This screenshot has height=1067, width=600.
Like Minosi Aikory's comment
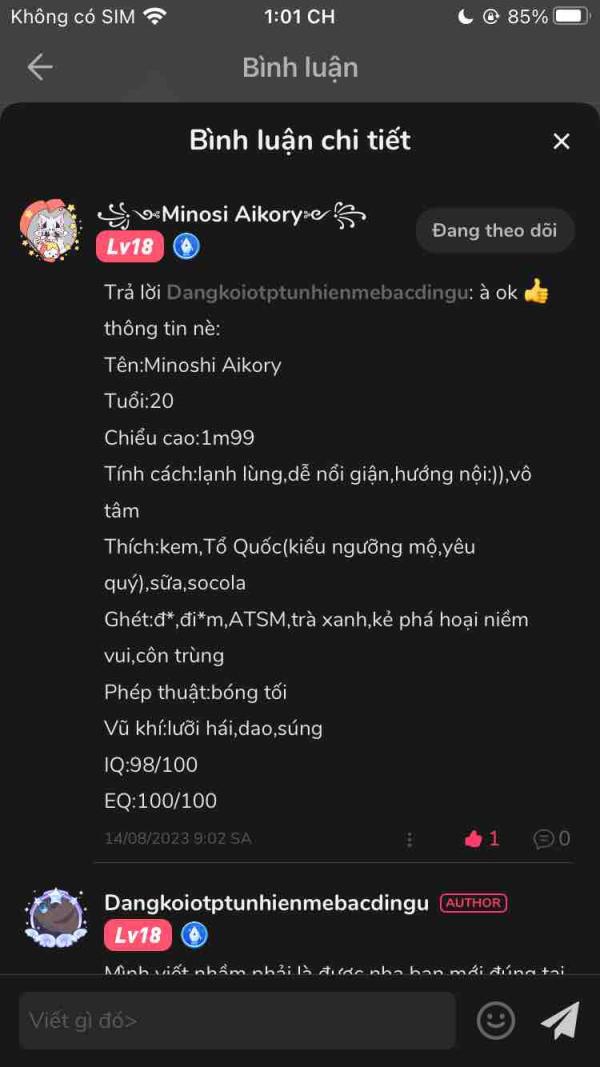tap(482, 839)
